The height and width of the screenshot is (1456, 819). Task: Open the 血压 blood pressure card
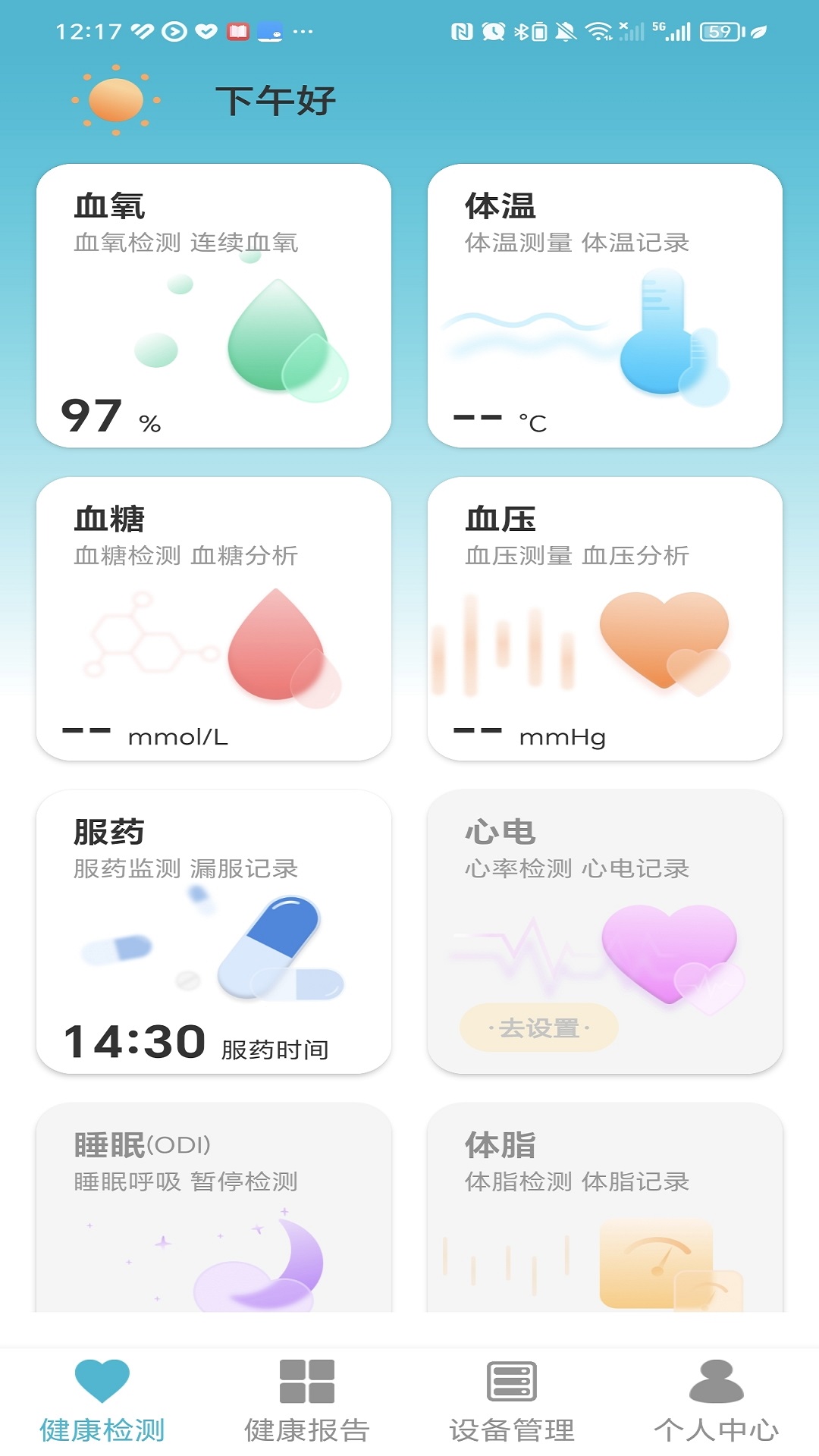(x=605, y=619)
